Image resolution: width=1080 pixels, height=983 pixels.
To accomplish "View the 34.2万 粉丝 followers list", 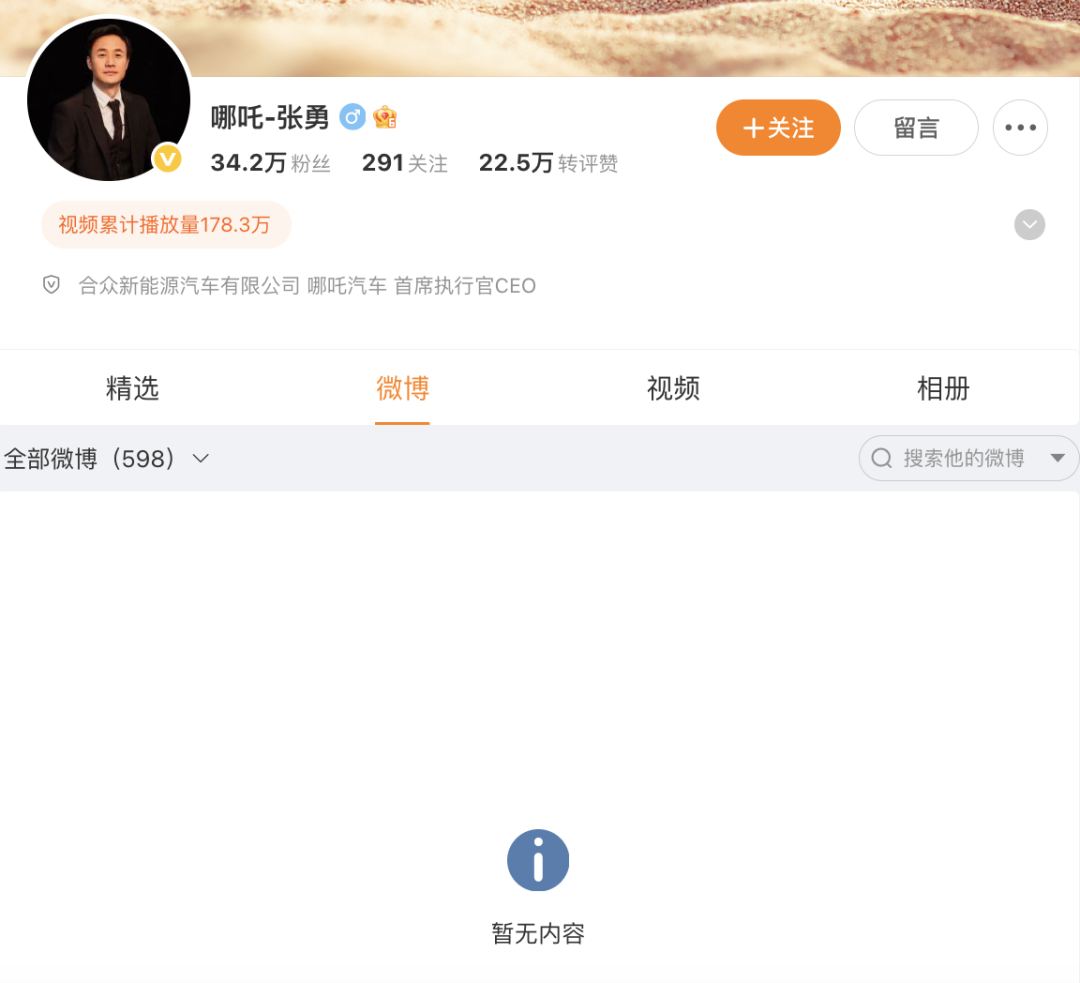I will point(270,163).
